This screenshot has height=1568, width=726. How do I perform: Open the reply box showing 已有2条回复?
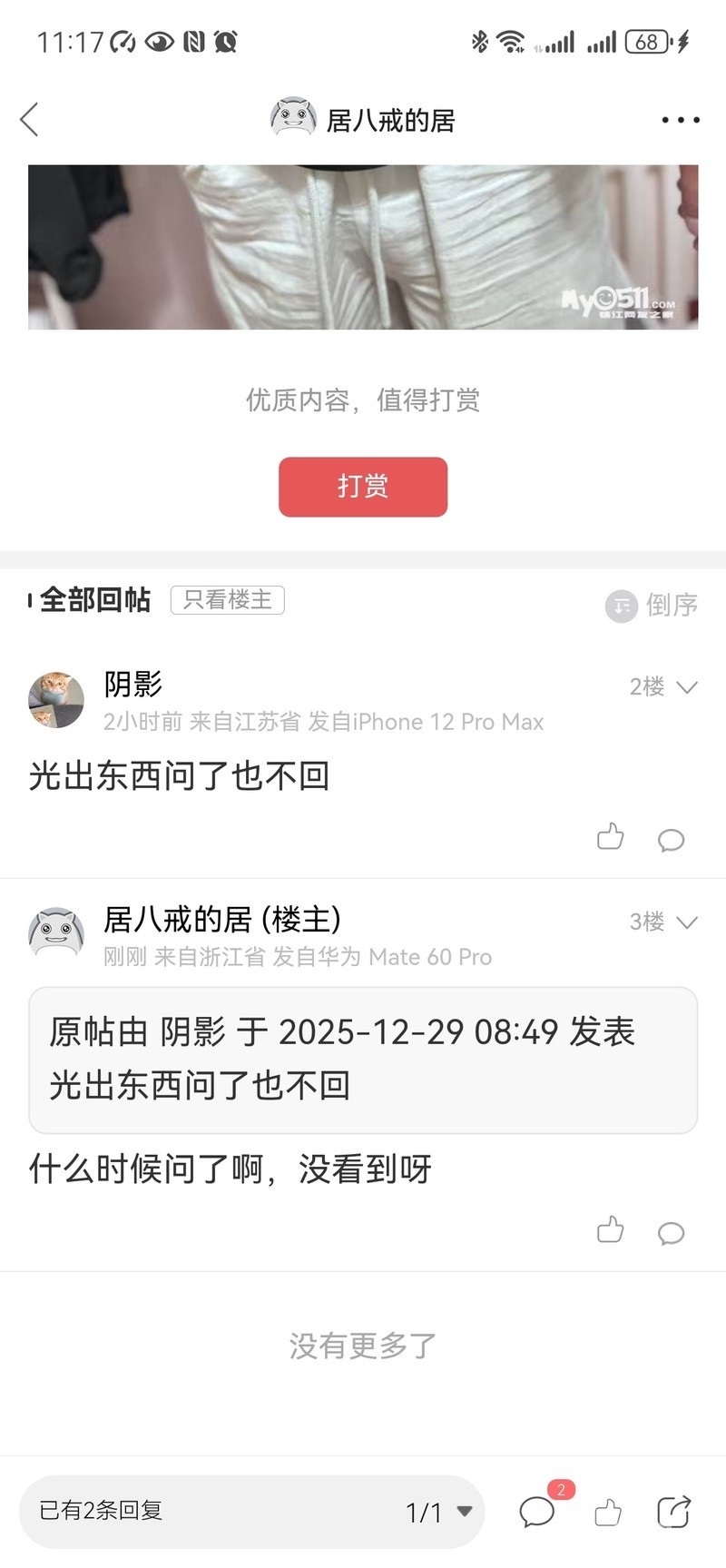tap(209, 1511)
